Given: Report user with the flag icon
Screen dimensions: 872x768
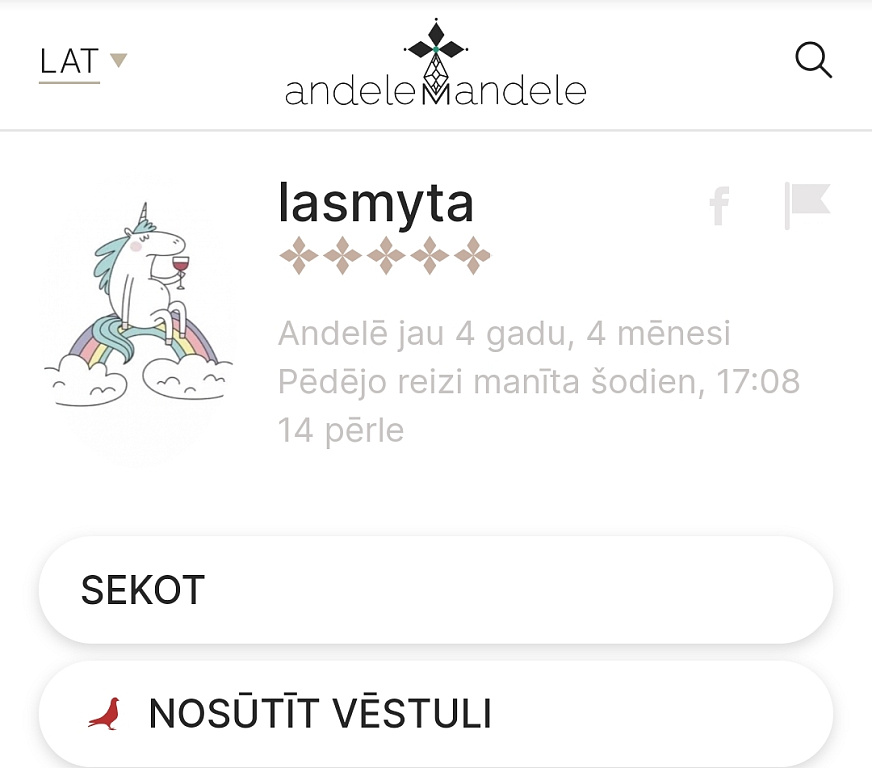Looking at the screenshot, I should point(807,204).
